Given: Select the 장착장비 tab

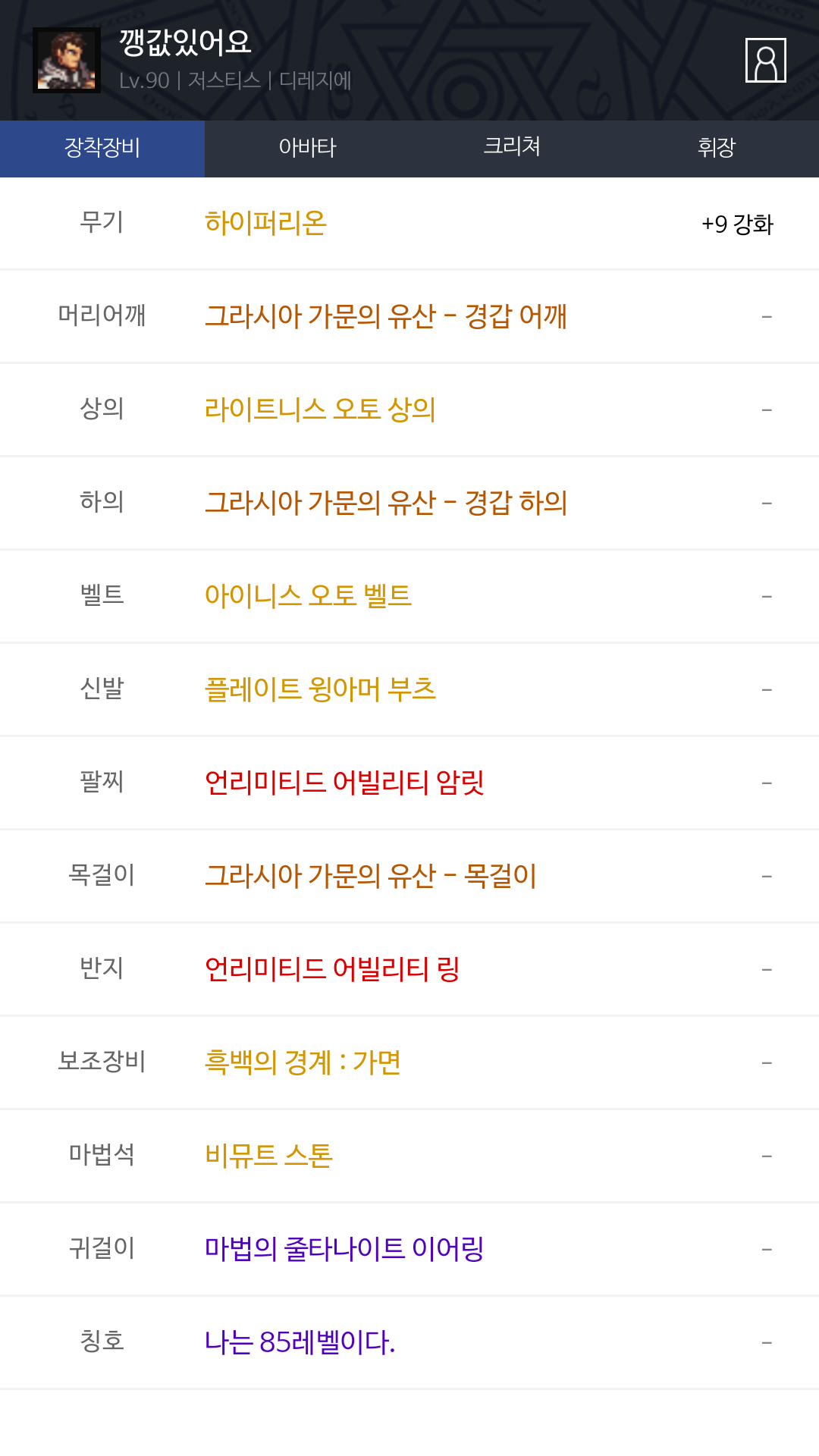Looking at the screenshot, I should click(x=102, y=148).
